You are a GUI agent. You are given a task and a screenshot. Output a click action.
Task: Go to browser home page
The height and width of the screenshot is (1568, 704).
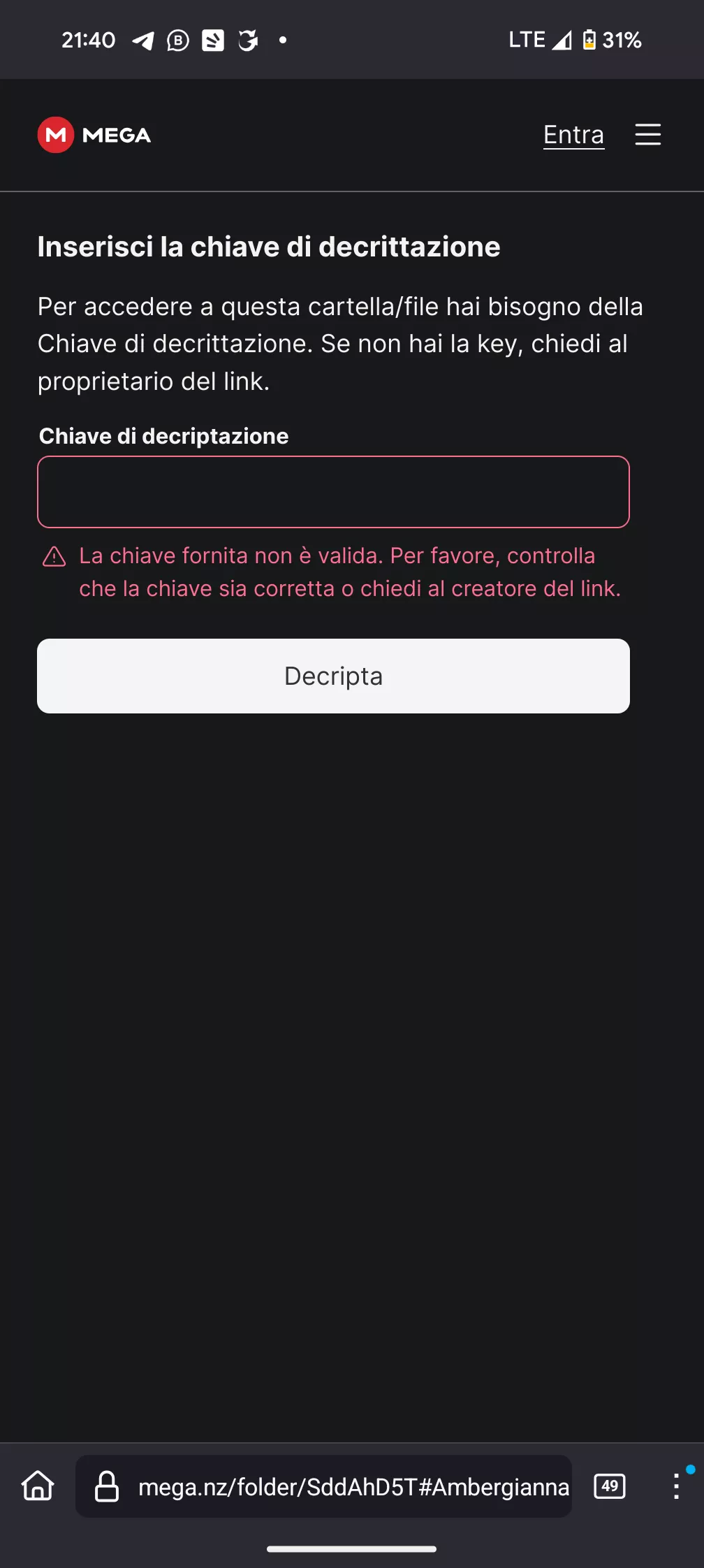38,1486
